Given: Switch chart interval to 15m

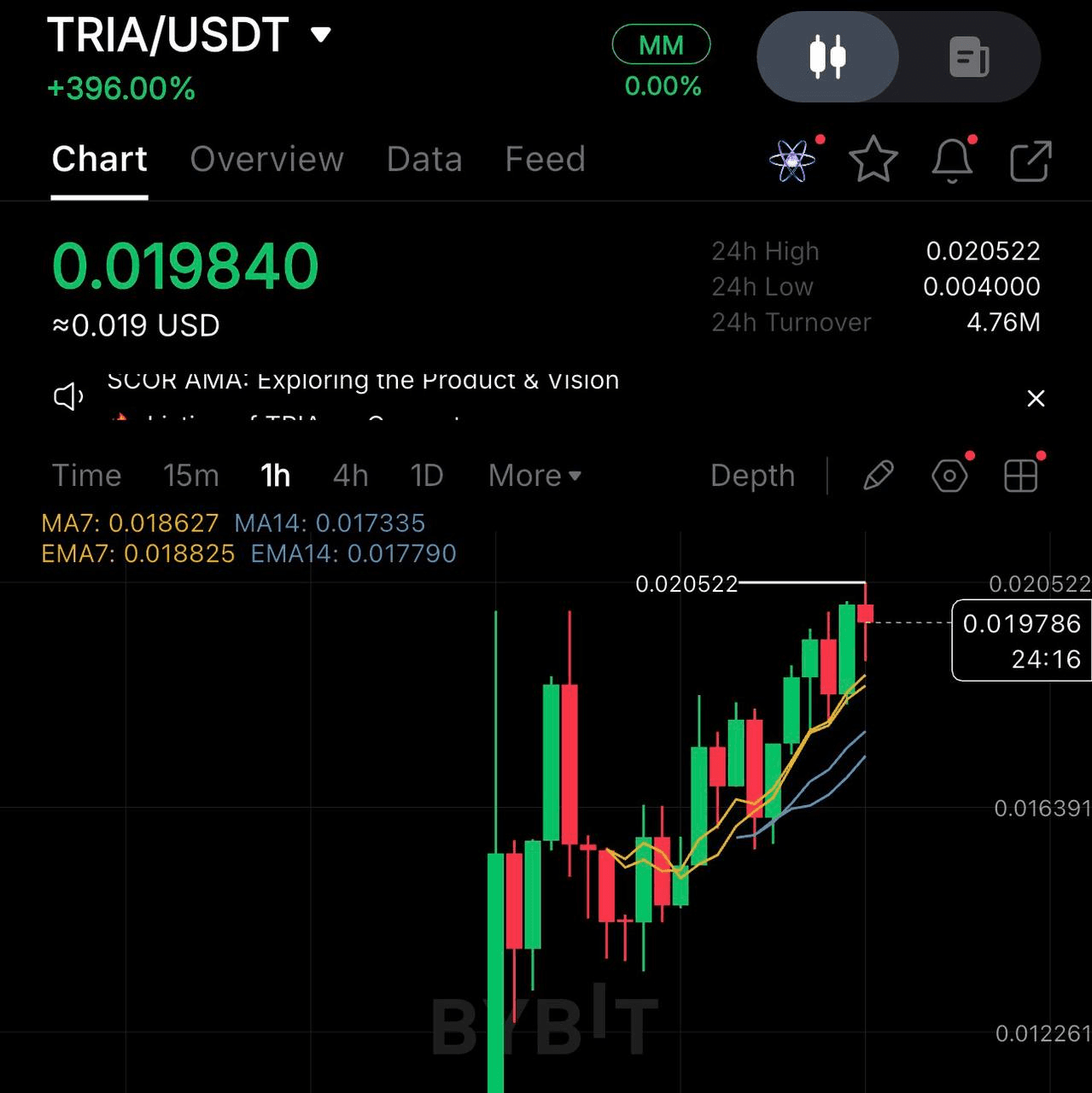Looking at the screenshot, I should pos(191,476).
